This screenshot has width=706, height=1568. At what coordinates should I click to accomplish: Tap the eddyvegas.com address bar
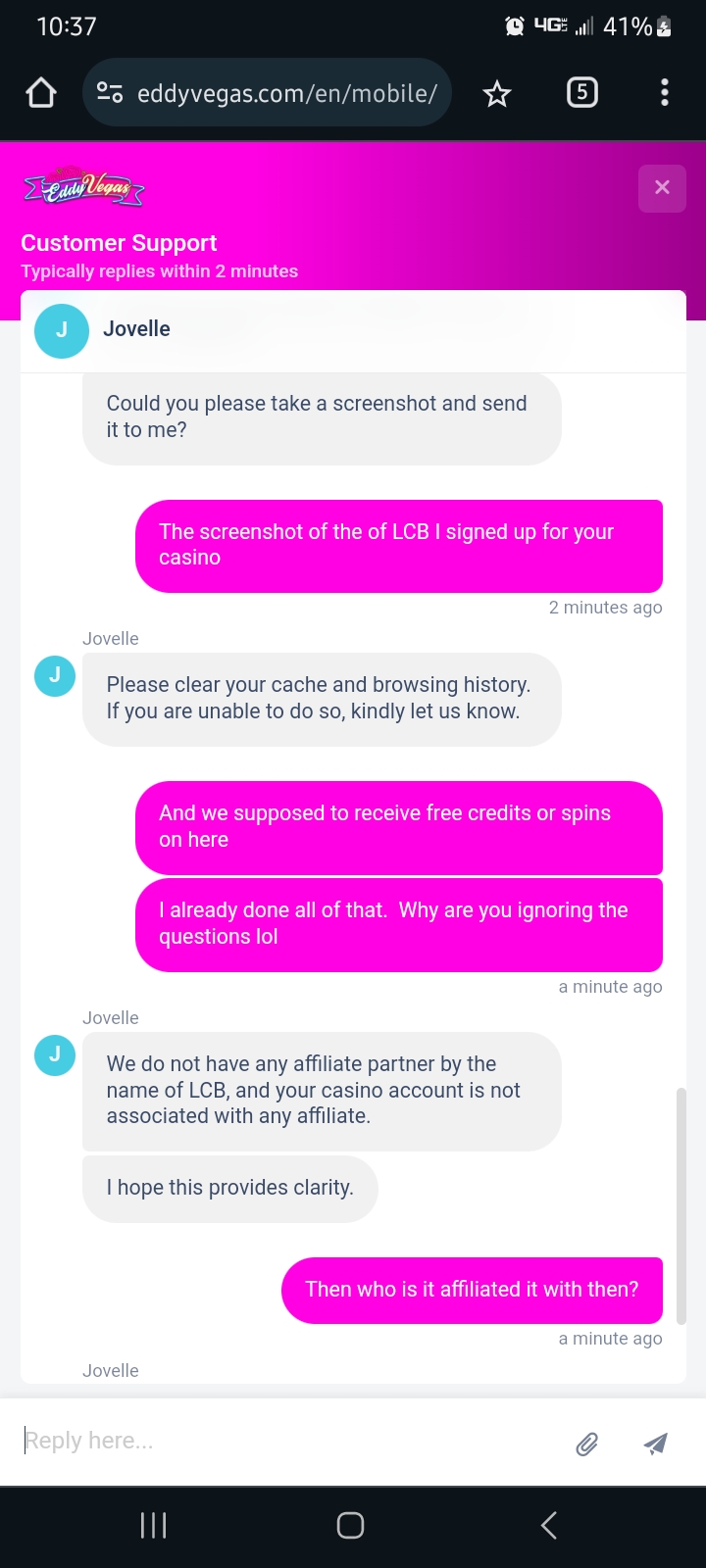[268, 93]
